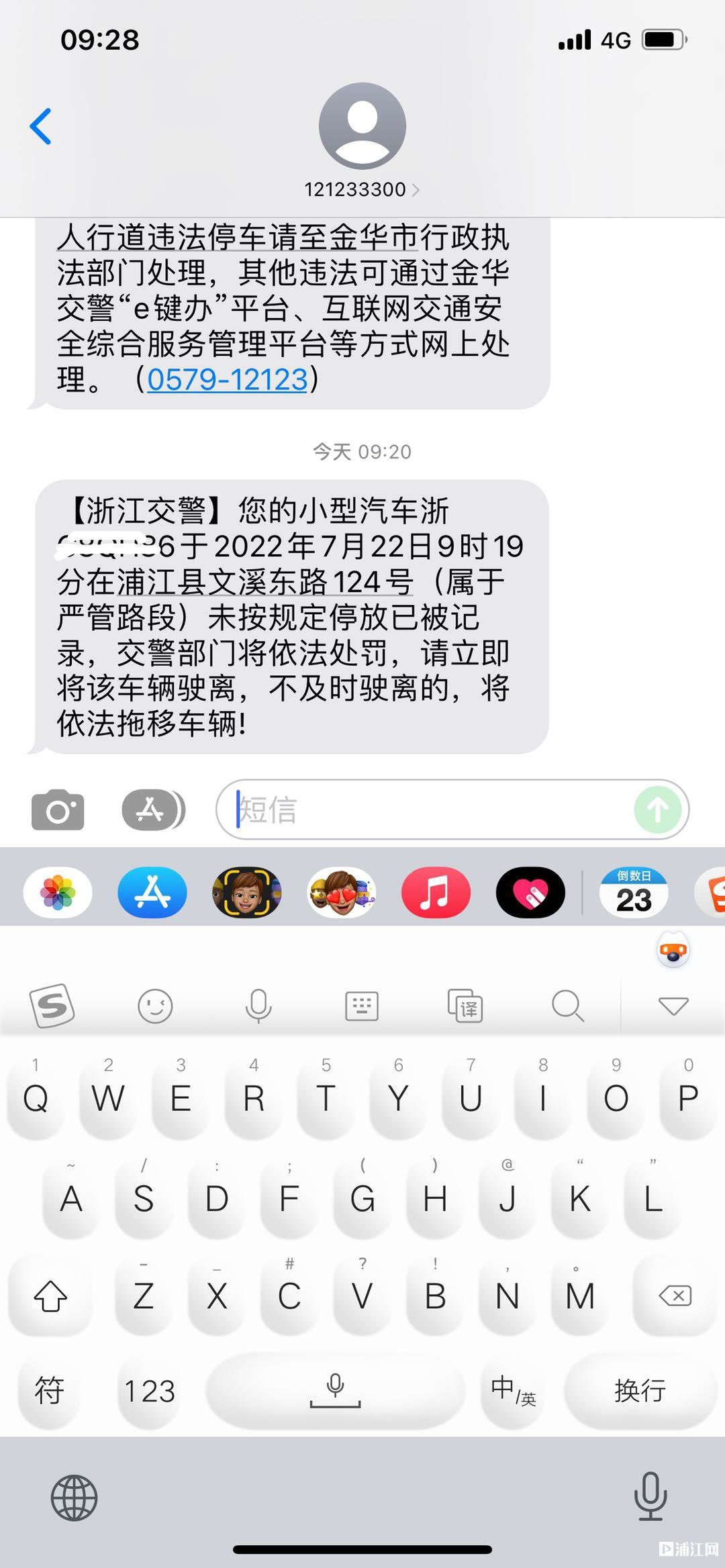Open the Photos app in the app strip
Viewport: 725px width, 1568px height.
click(x=58, y=892)
